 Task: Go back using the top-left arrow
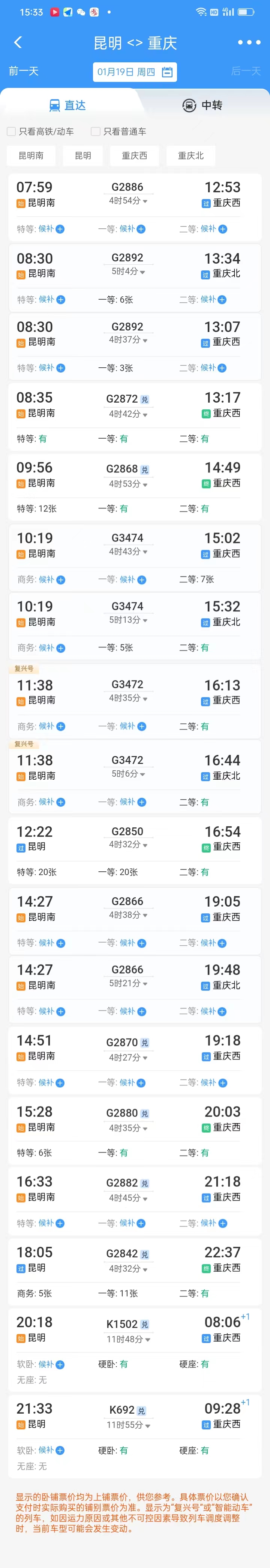click(x=18, y=42)
